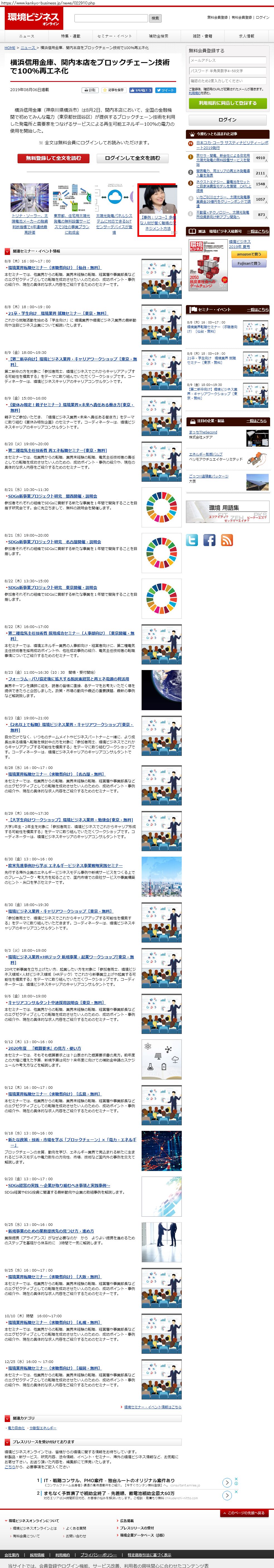Select the ログイン button in the sidebar
This screenshot has width=274, height=1568.
(227, 120)
